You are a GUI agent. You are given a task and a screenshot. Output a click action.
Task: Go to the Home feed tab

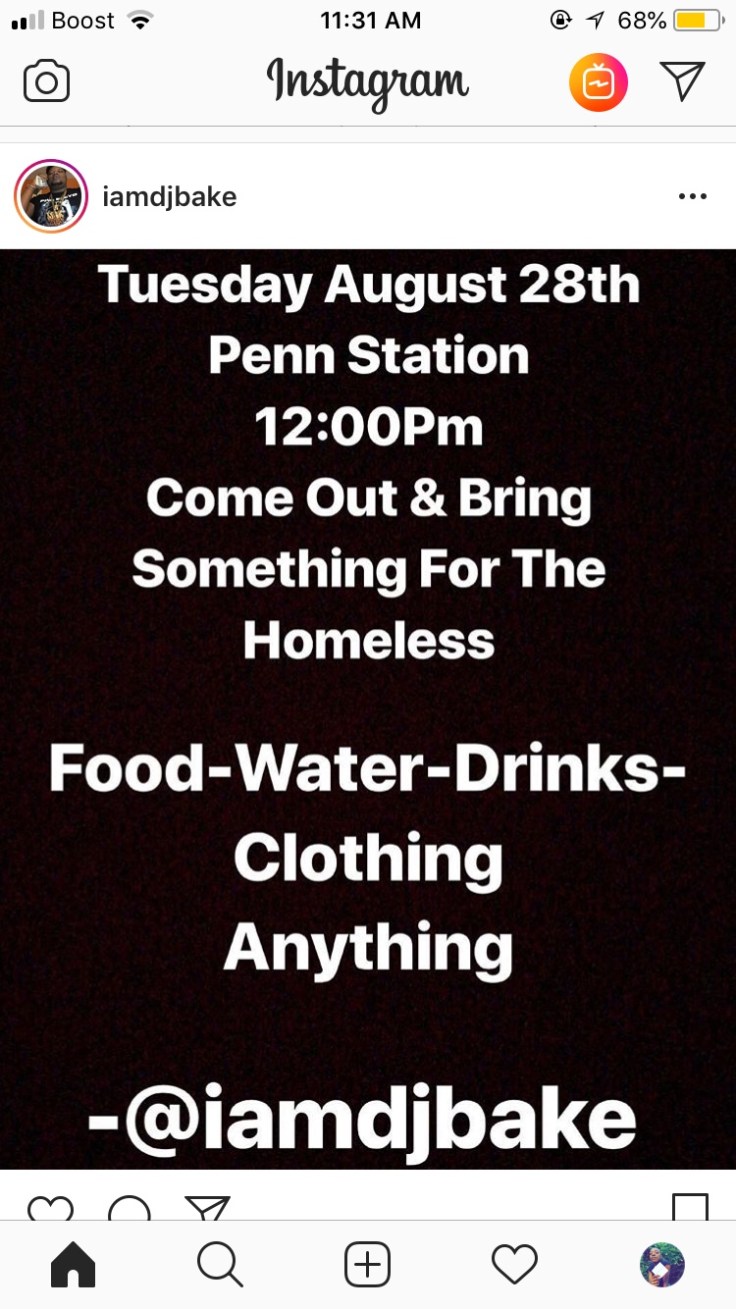click(x=73, y=1265)
